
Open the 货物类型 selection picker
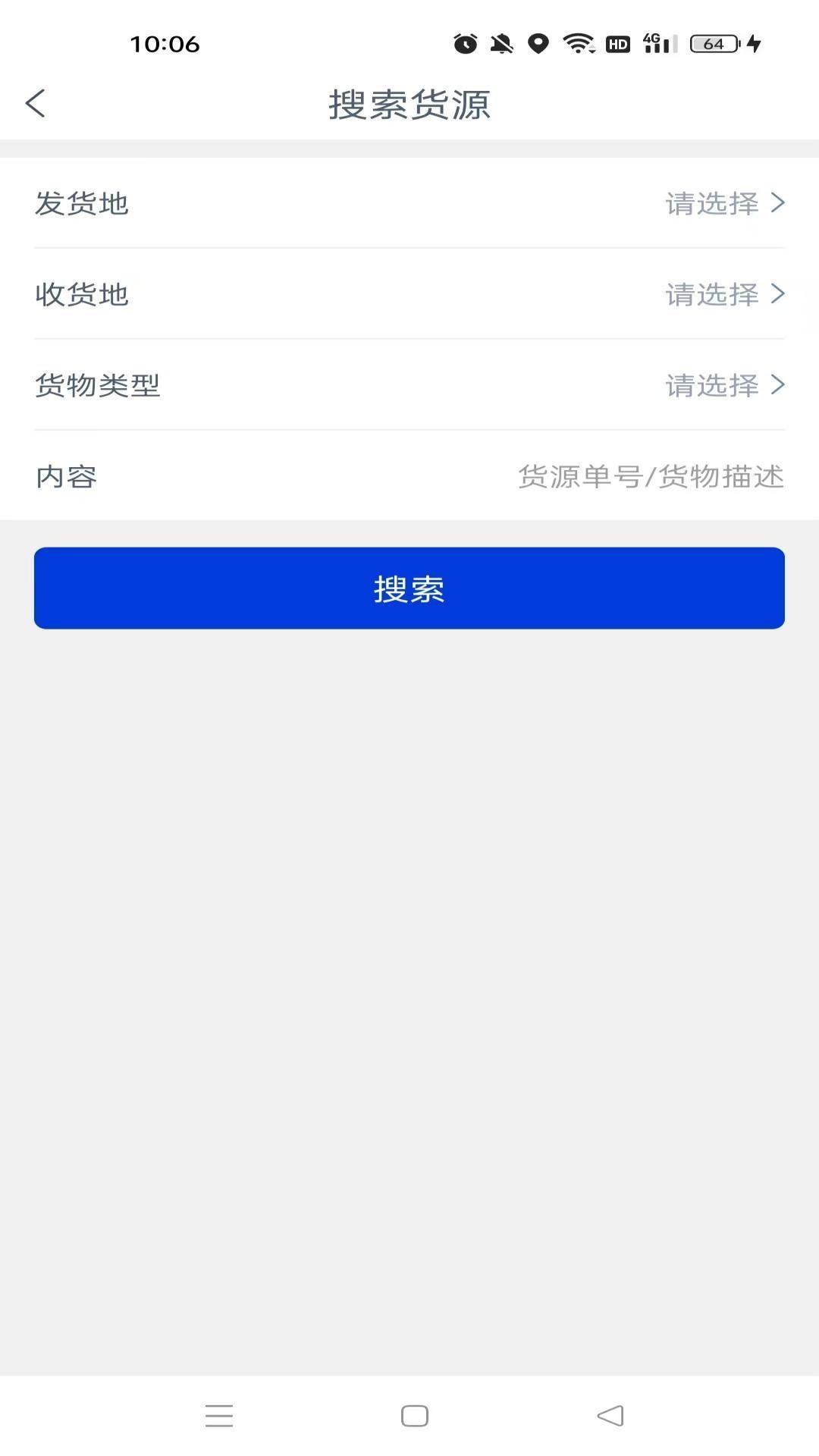(409, 385)
